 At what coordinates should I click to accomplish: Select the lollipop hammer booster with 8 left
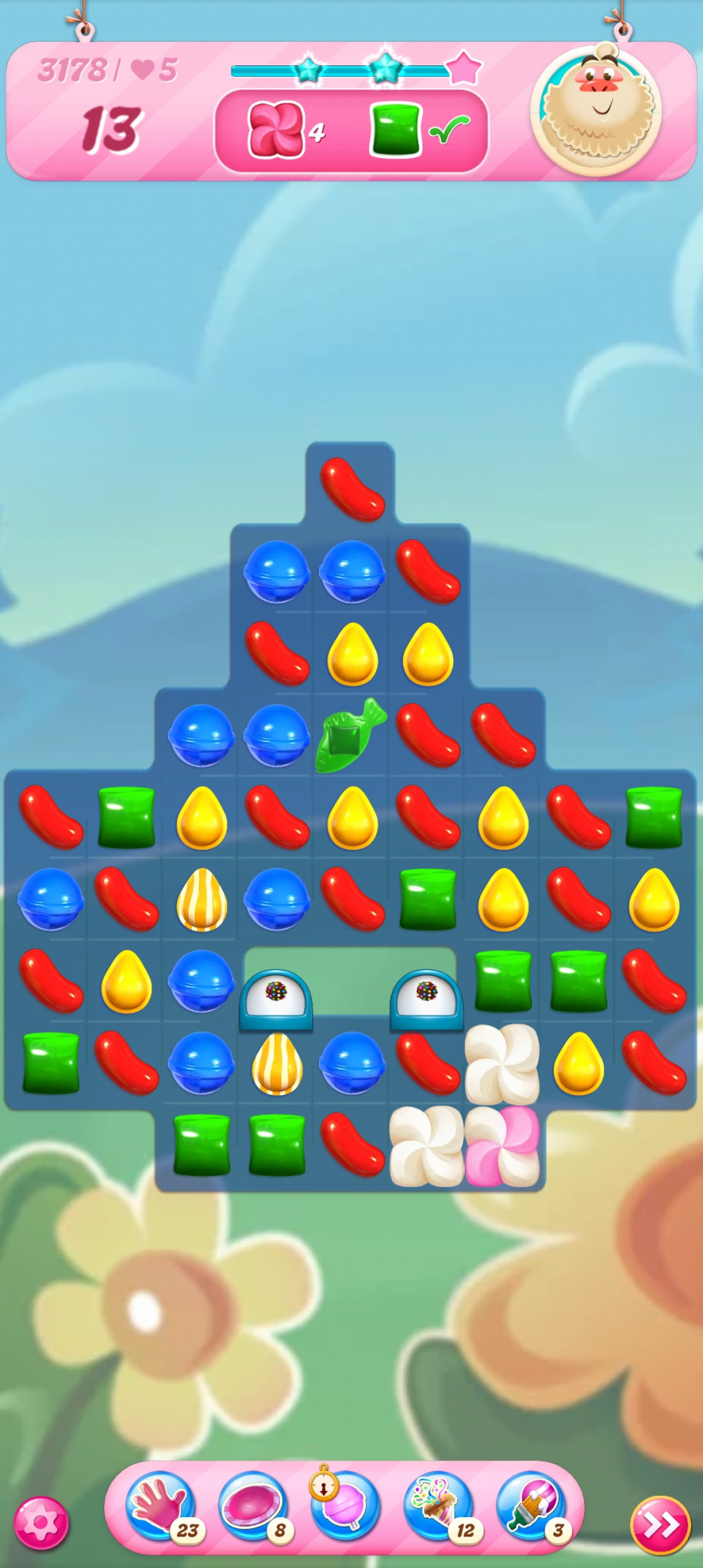pos(252,1505)
